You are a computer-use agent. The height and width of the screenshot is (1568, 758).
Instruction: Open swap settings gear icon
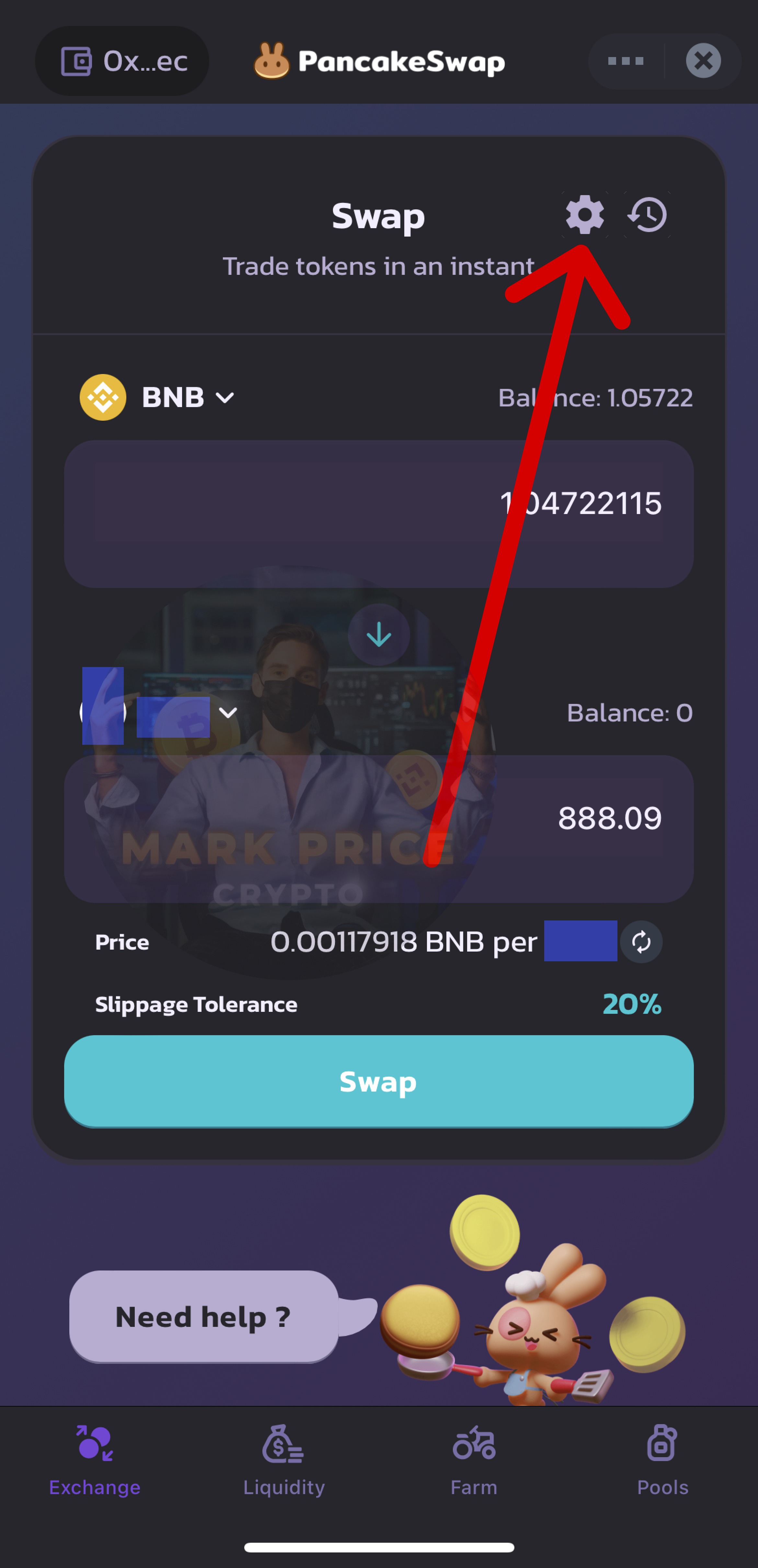coord(584,214)
